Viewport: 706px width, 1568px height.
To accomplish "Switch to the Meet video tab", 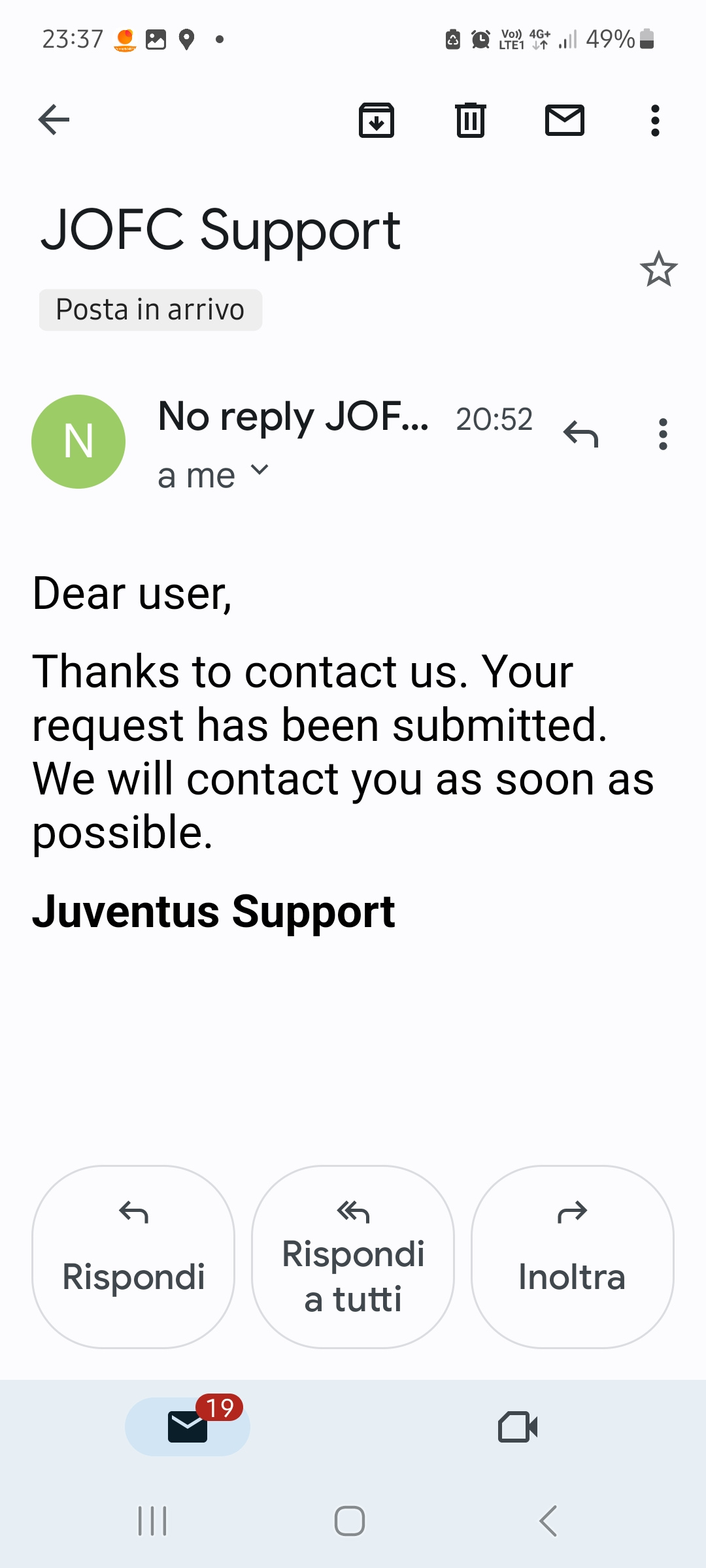I will pos(518,1427).
